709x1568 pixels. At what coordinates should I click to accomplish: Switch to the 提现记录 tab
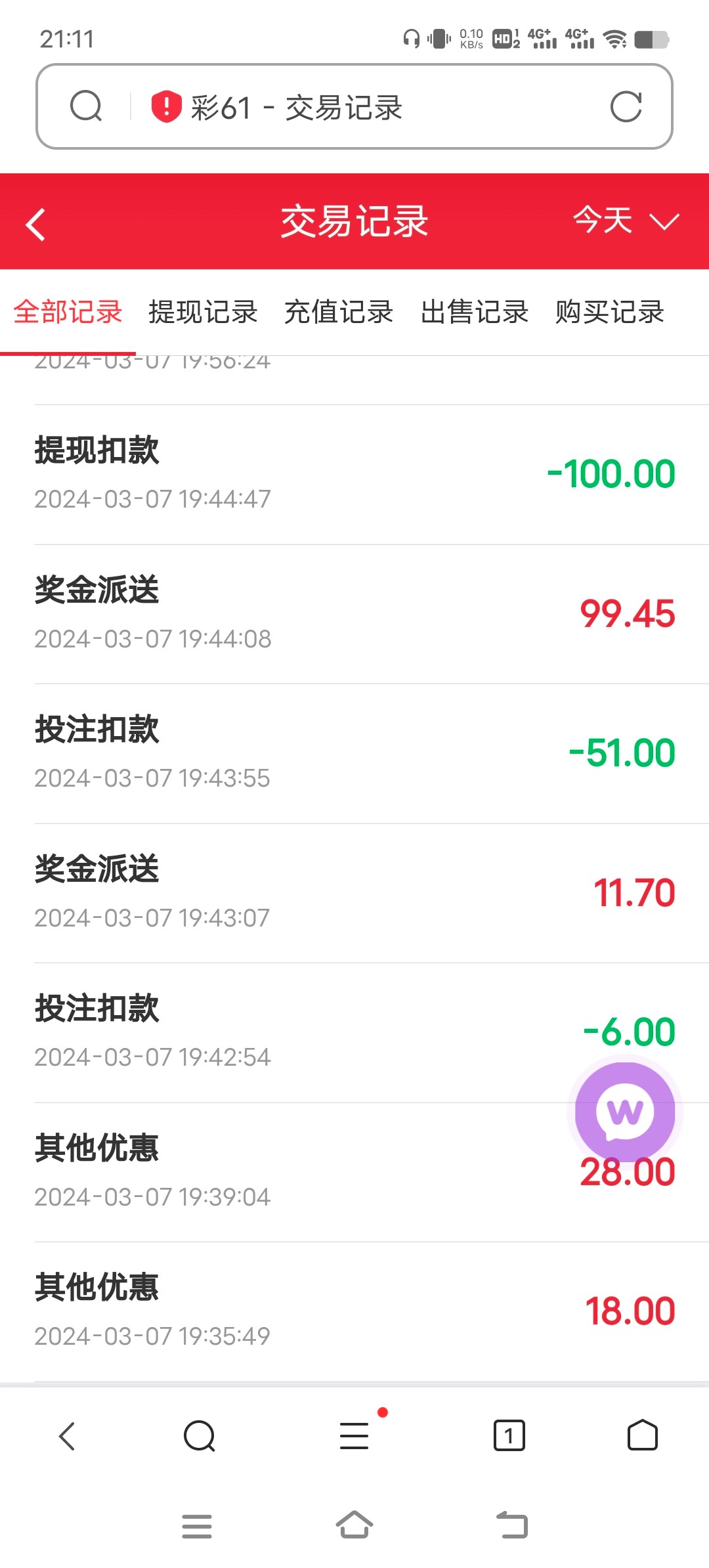[203, 312]
